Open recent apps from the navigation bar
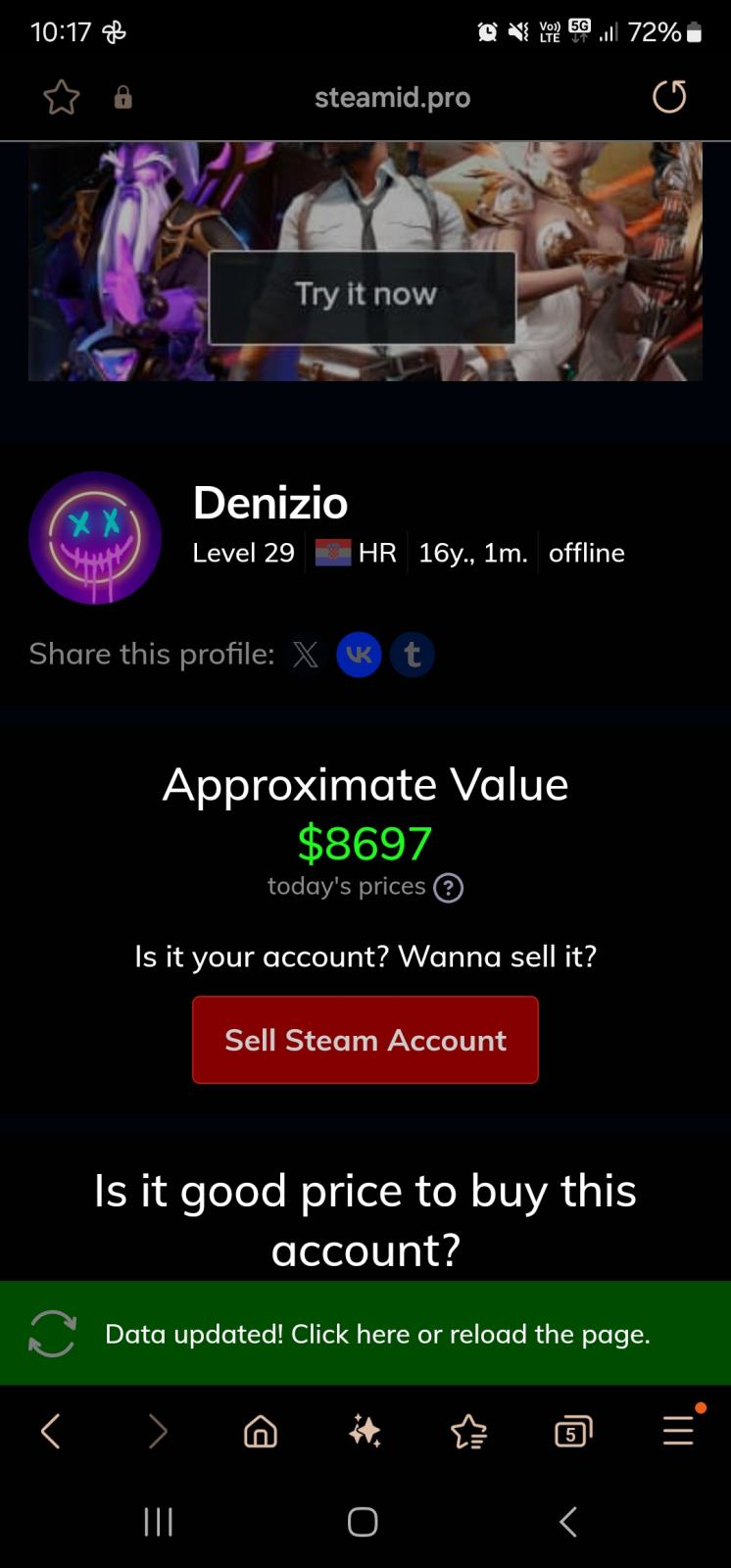731x1568 pixels. (158, 1521)
